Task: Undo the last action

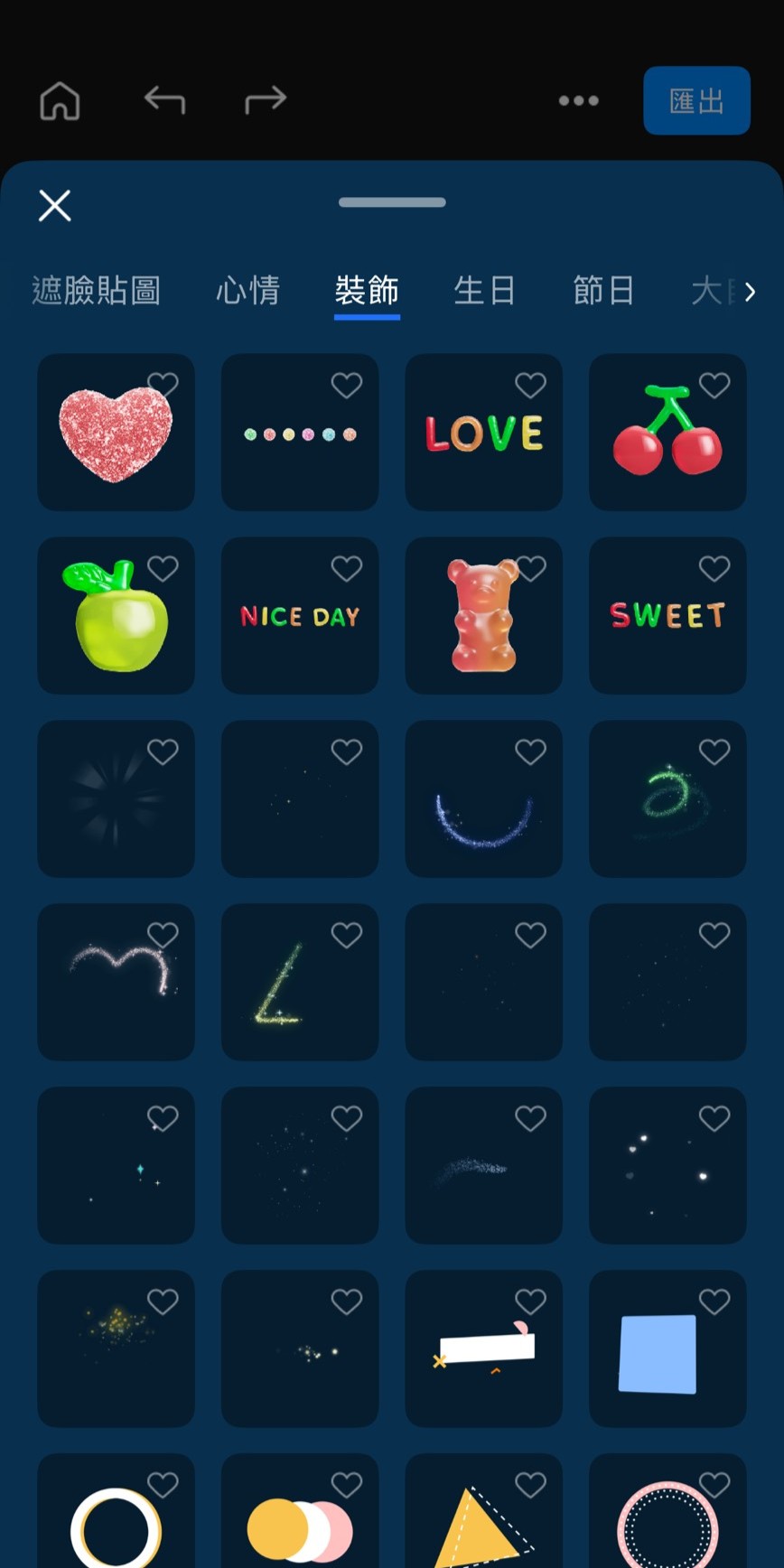Action: click(164, 100)
